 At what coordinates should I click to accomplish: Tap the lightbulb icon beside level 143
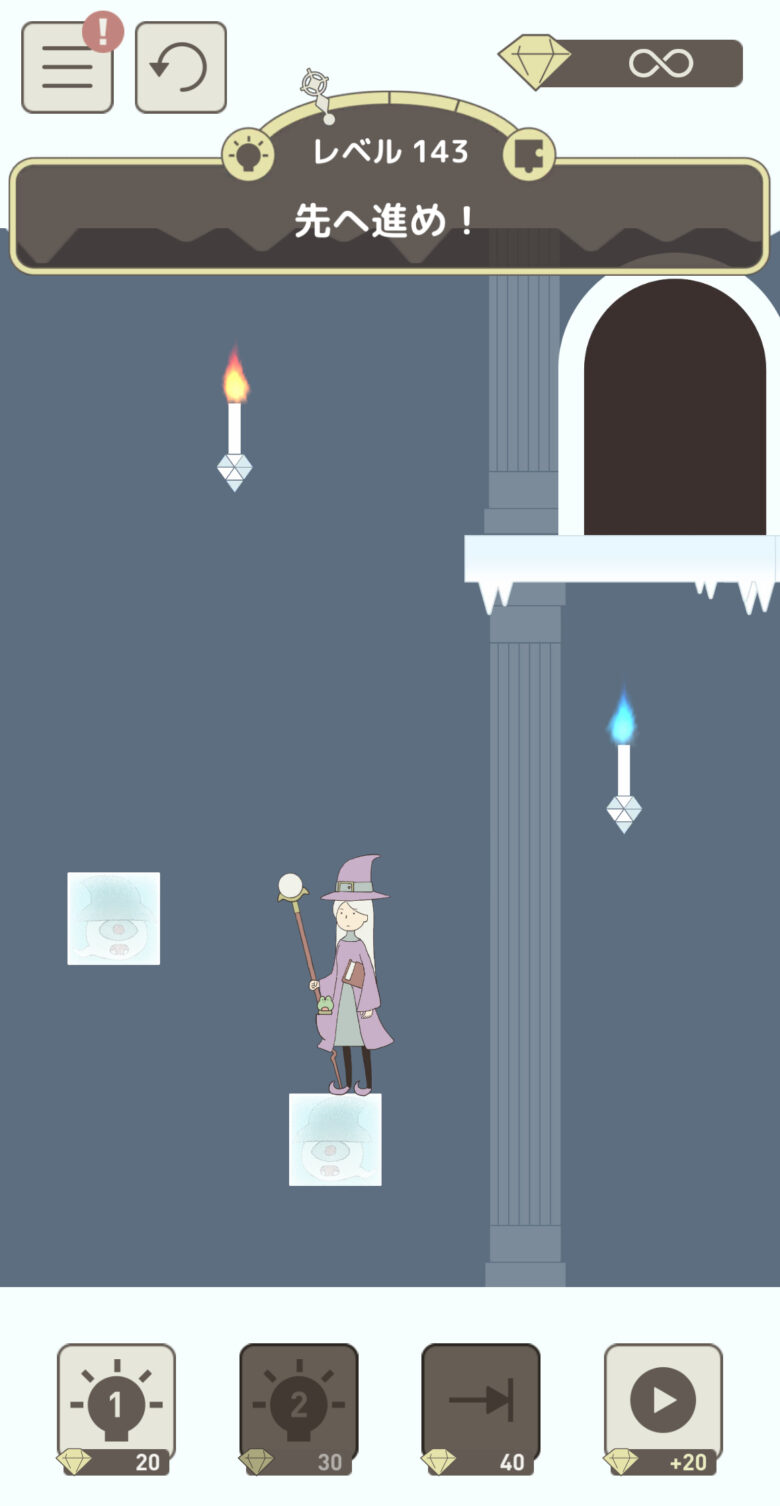pyautogui.click(x=247, y=154)
